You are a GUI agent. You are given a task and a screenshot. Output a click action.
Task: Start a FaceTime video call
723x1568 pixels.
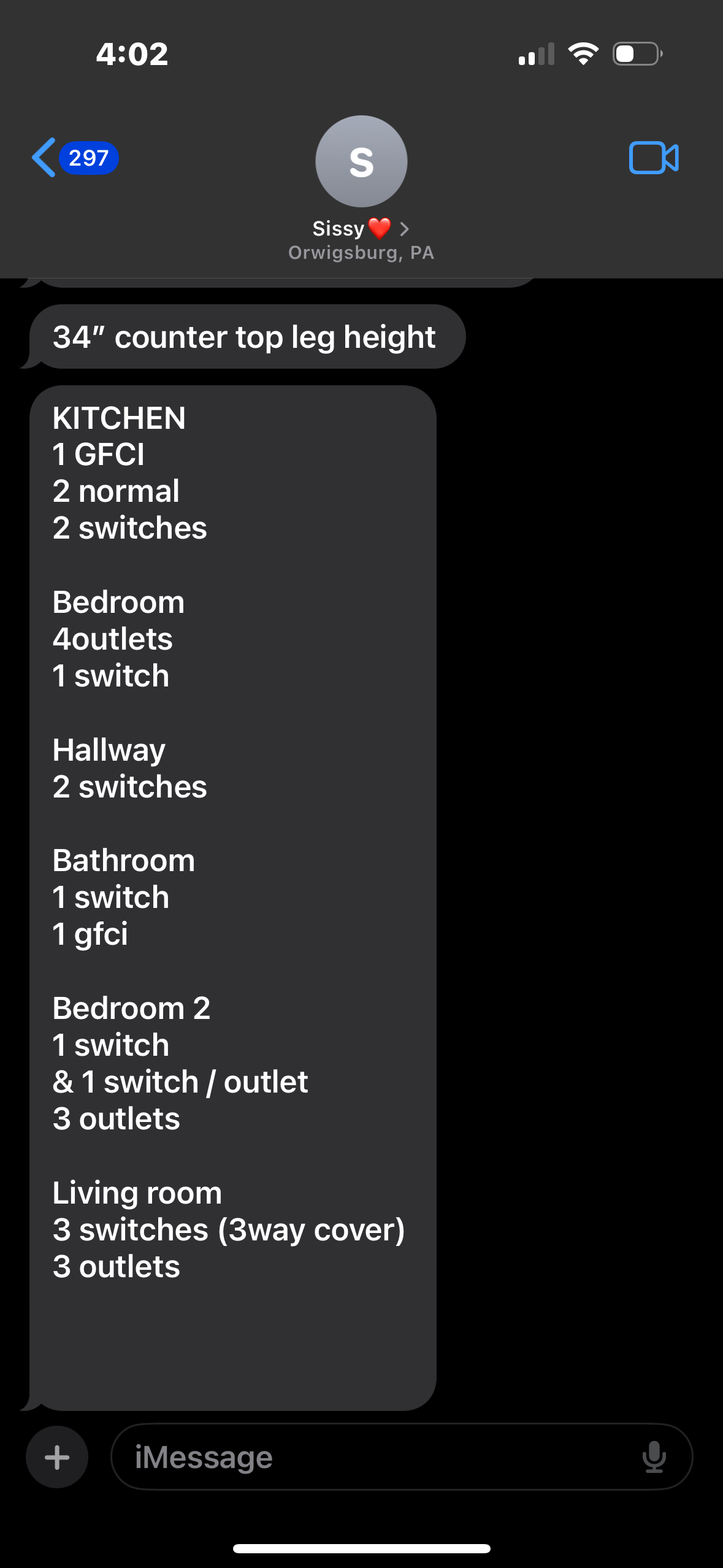pos(653,158)
